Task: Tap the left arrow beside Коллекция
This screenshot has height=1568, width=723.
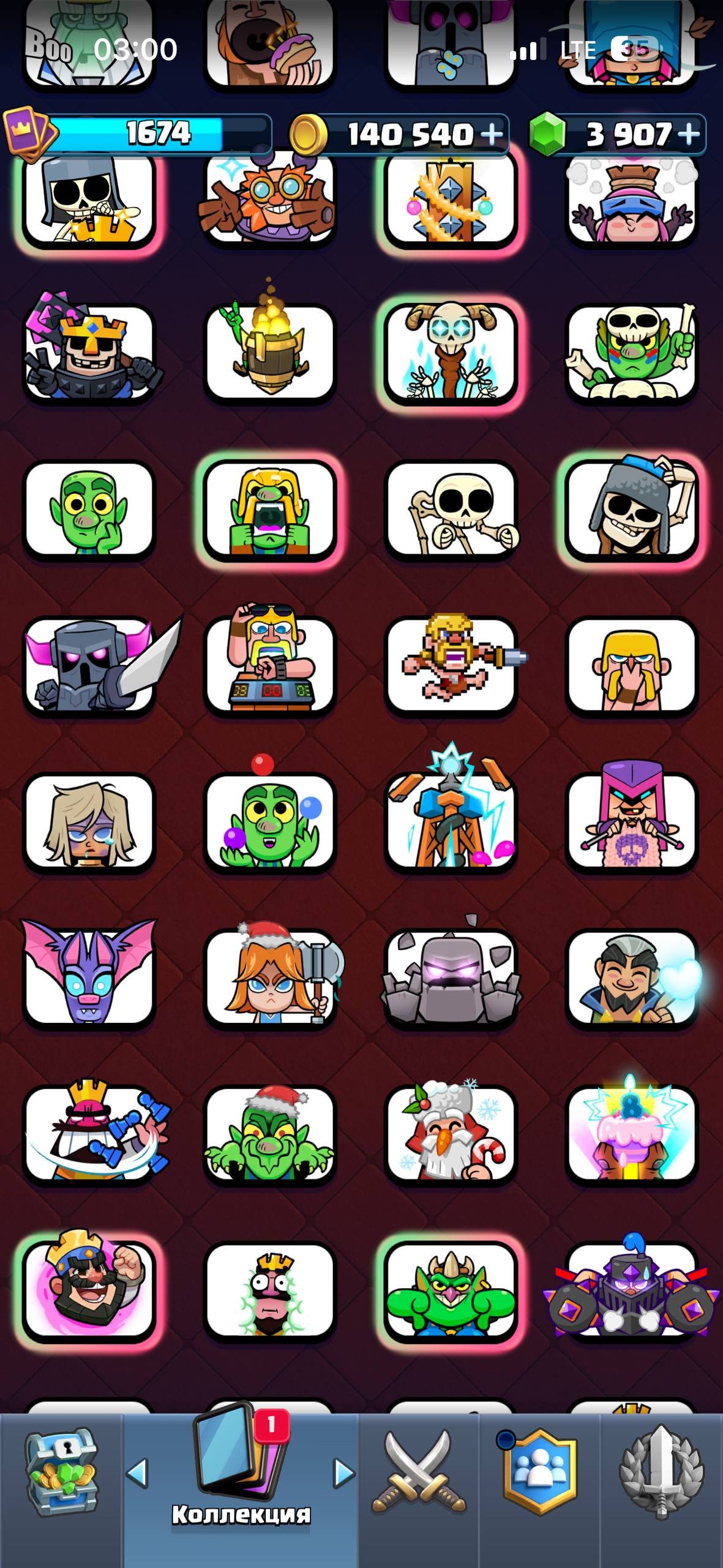Action: [x=137, y=1473]
